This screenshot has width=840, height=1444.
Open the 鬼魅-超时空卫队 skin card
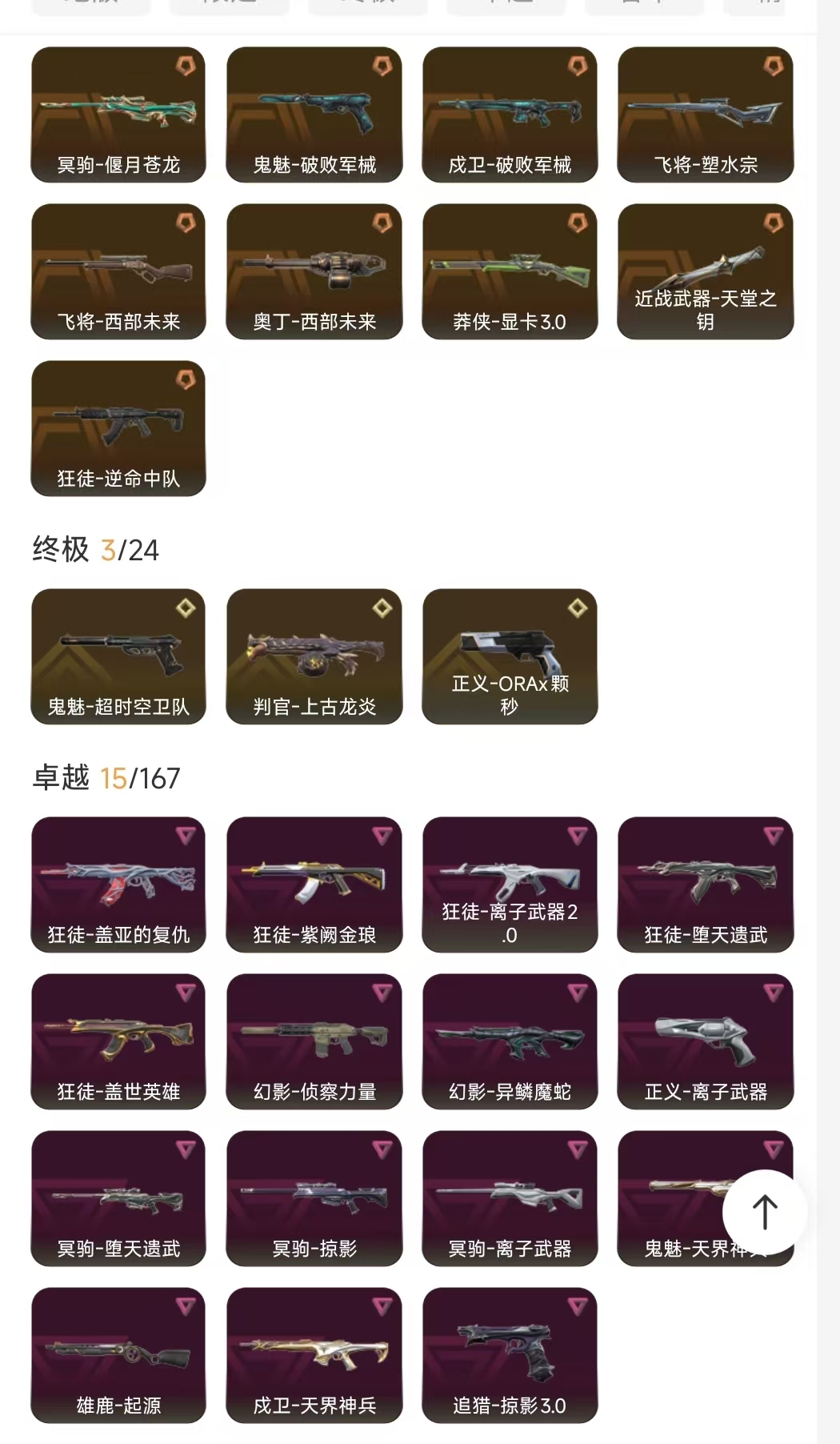(x=118, y=656)
